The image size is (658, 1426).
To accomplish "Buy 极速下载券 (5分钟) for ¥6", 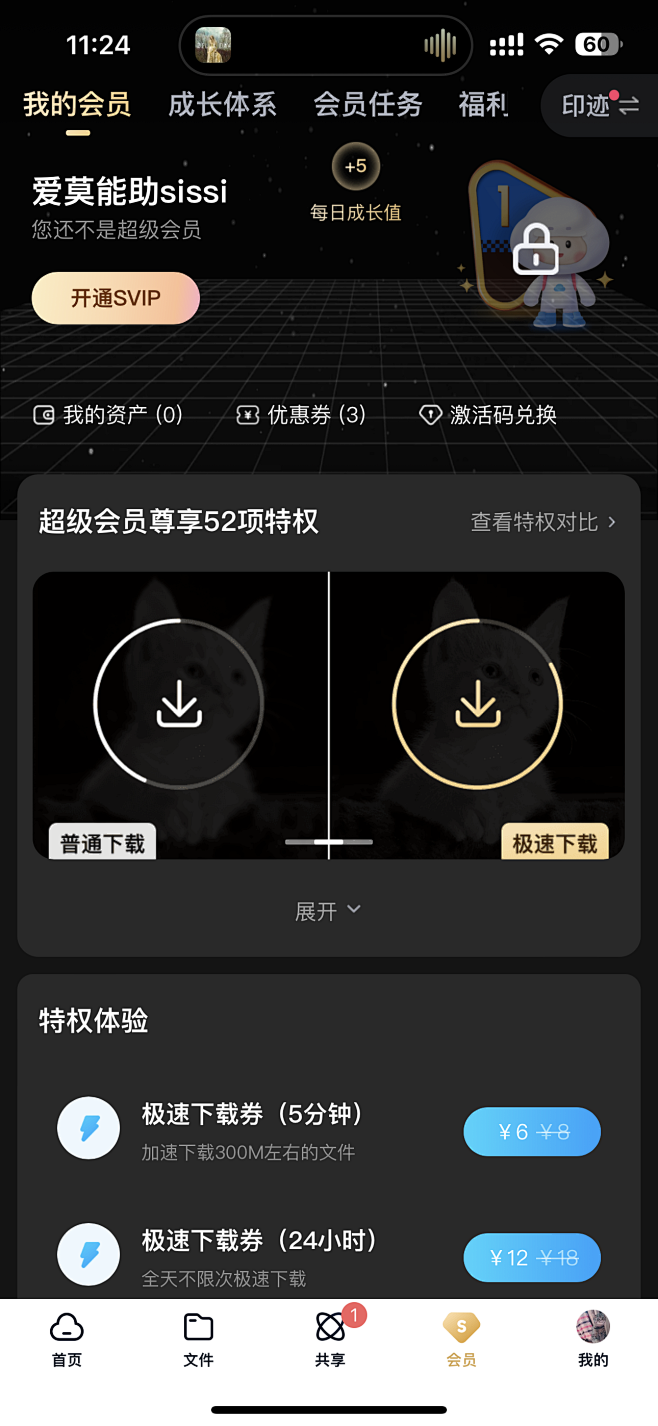I will point(532,1132).
